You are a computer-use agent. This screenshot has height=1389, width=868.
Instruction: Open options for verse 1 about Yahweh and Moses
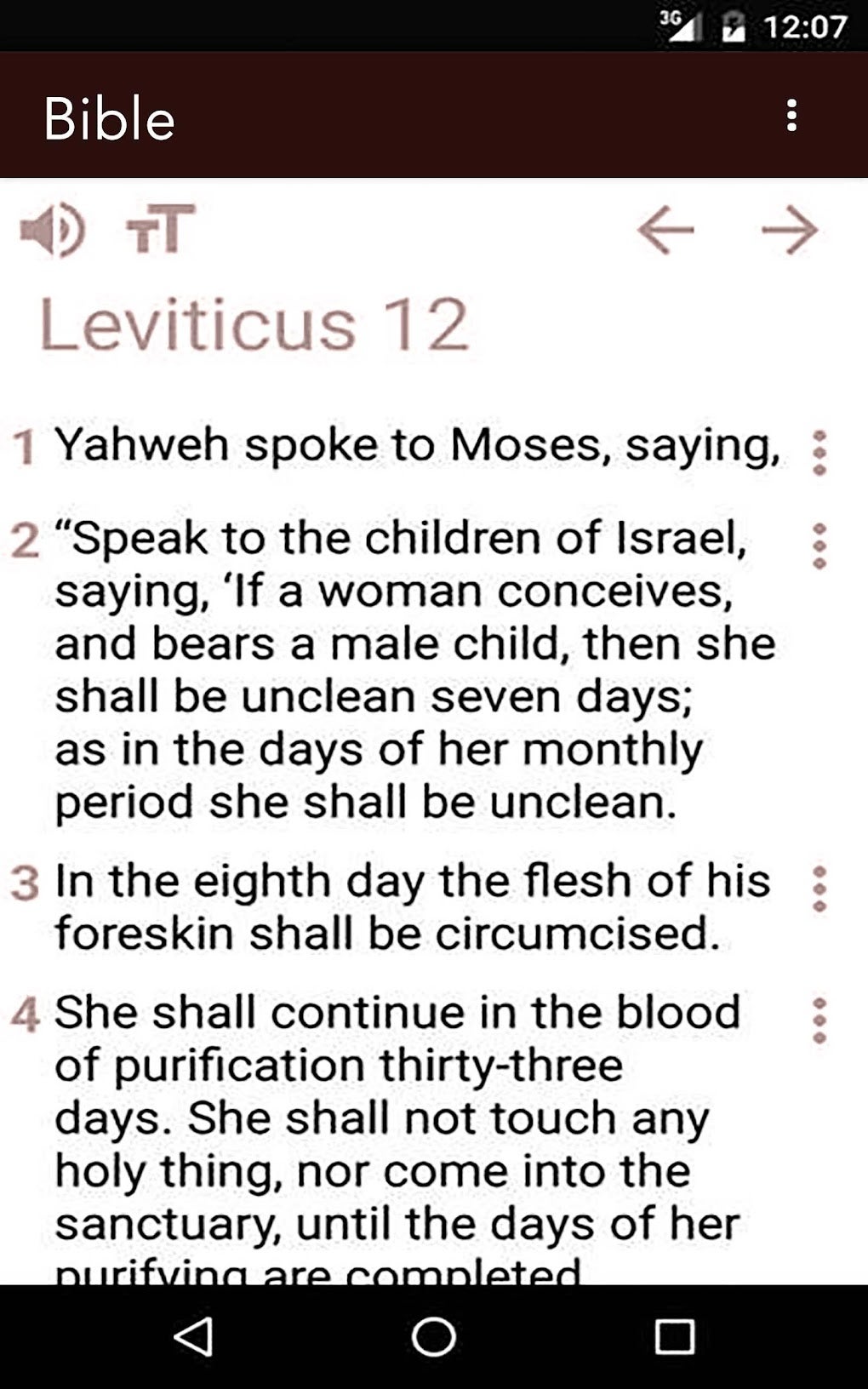coord(819,452)
